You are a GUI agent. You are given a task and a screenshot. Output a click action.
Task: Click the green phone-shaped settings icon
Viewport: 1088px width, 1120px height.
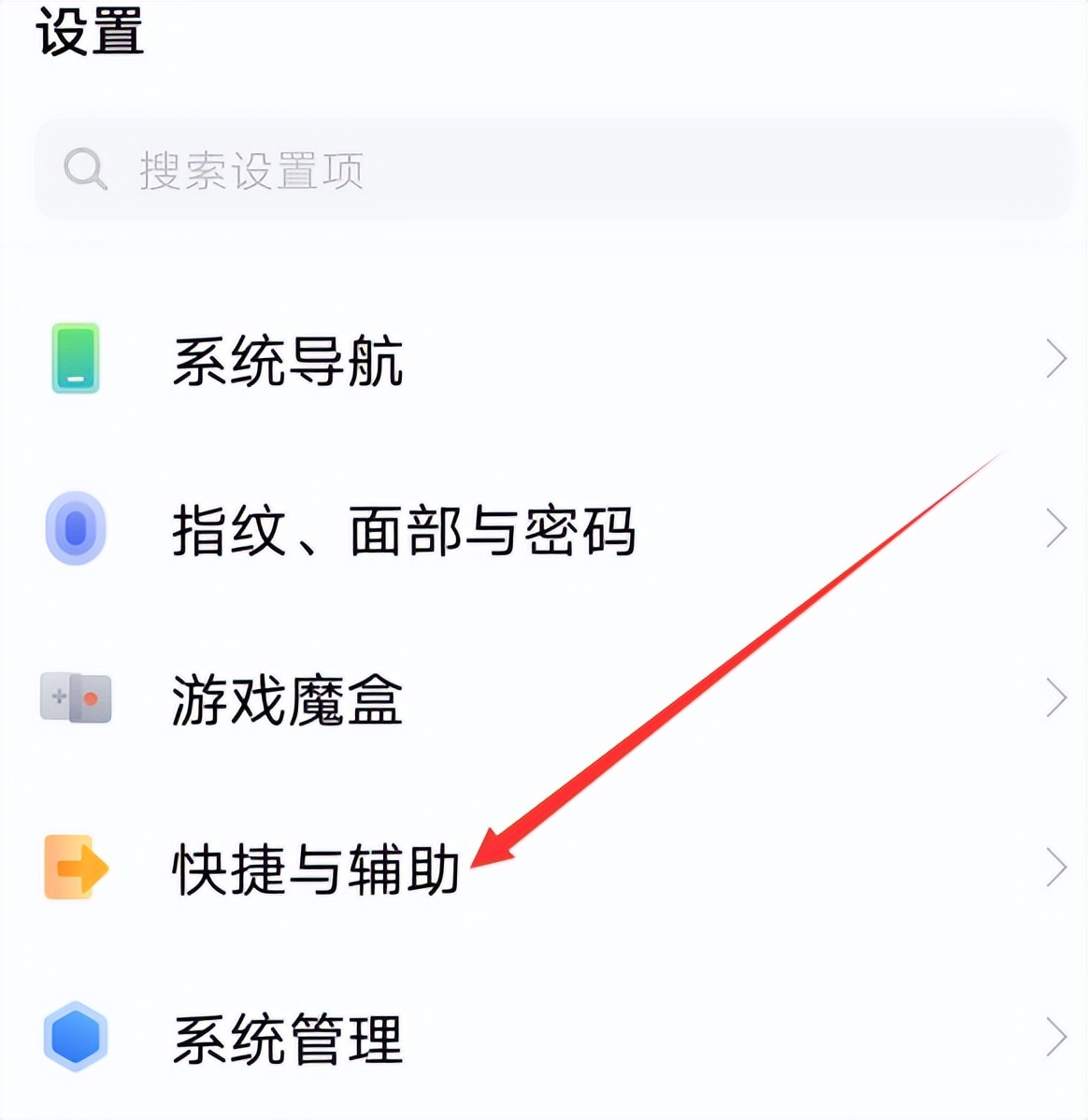[x=75, y=358]
